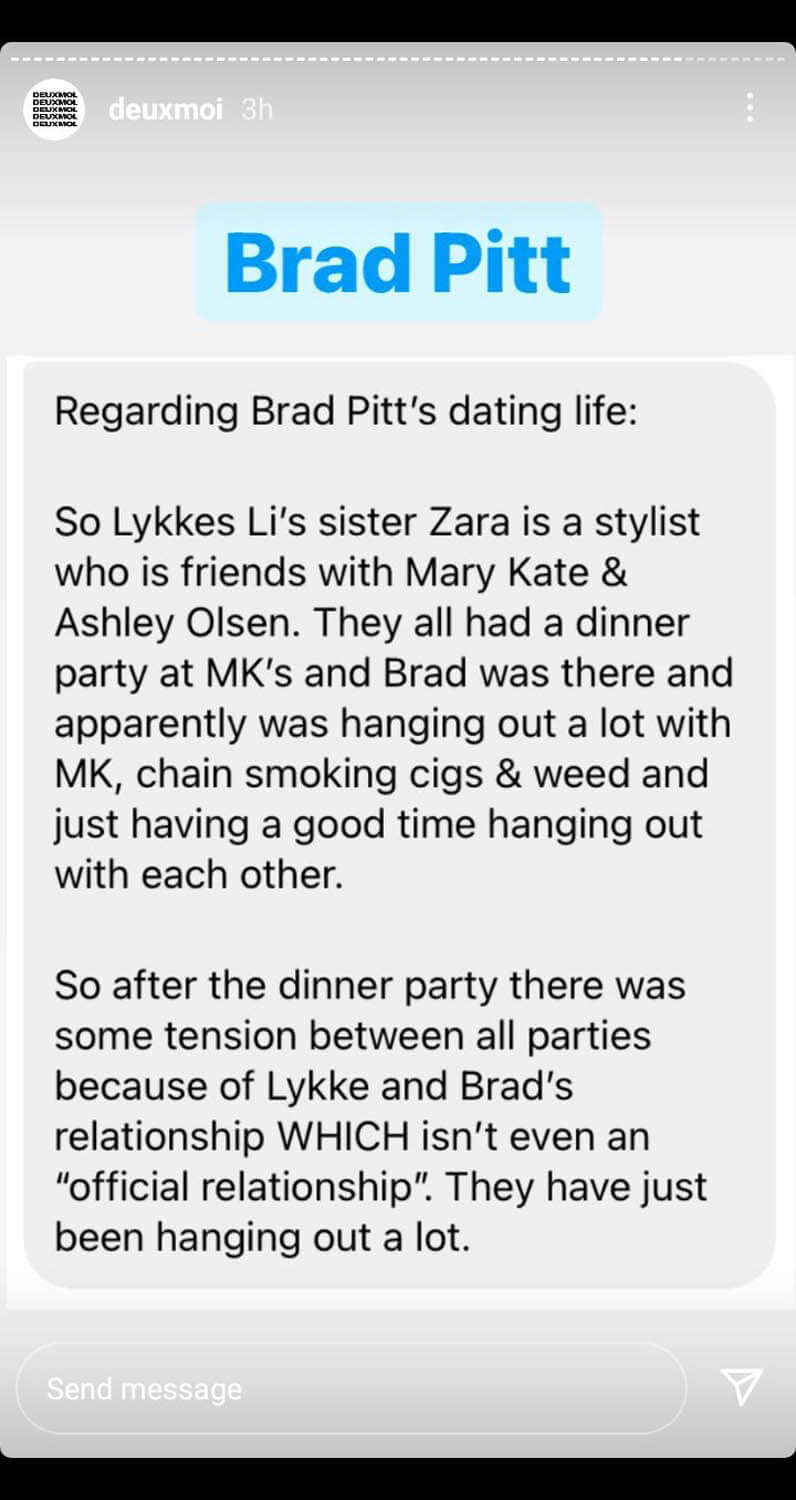
Task: Tap the deuxmoi username
Action: tap(165, 110)
